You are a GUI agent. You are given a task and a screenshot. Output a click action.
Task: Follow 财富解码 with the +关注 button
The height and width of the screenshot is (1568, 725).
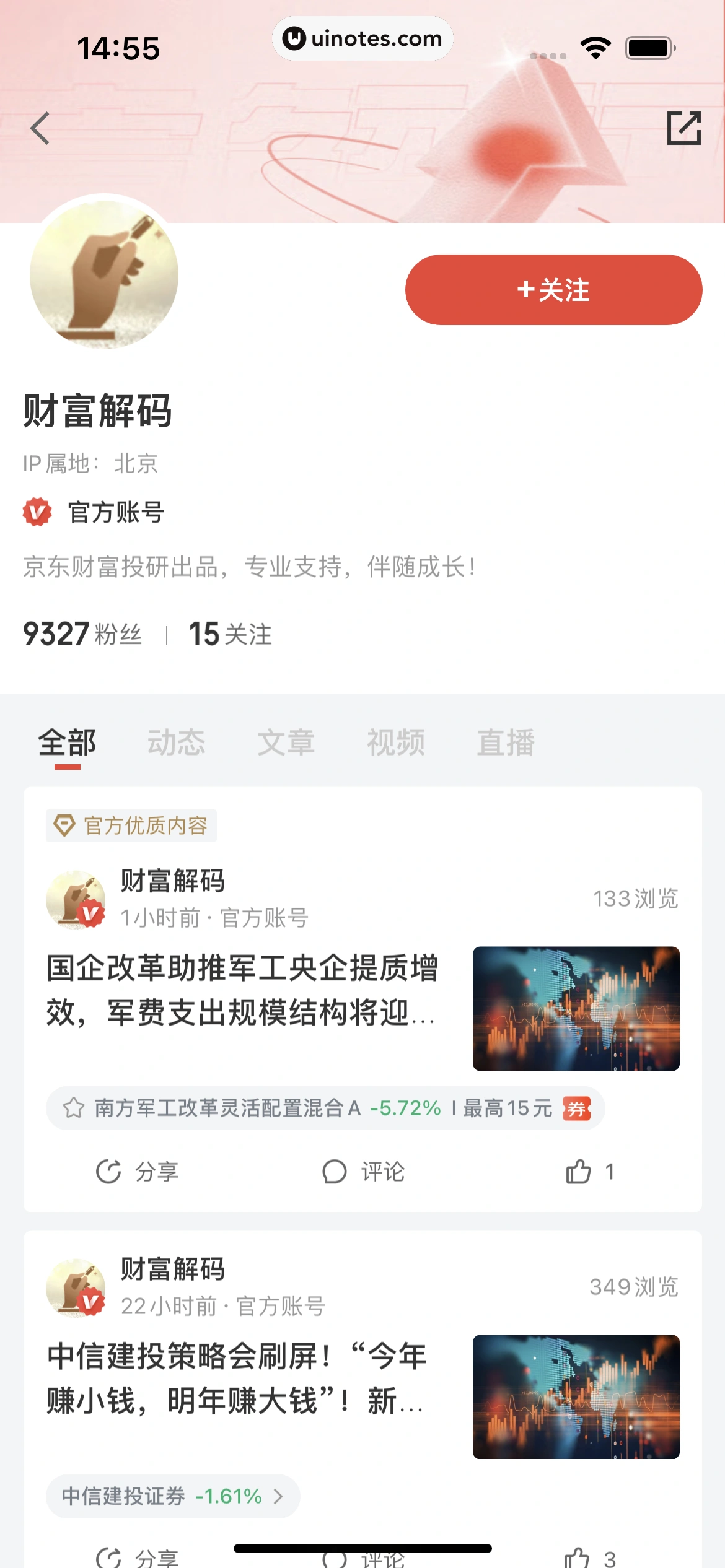pos(553,290)
